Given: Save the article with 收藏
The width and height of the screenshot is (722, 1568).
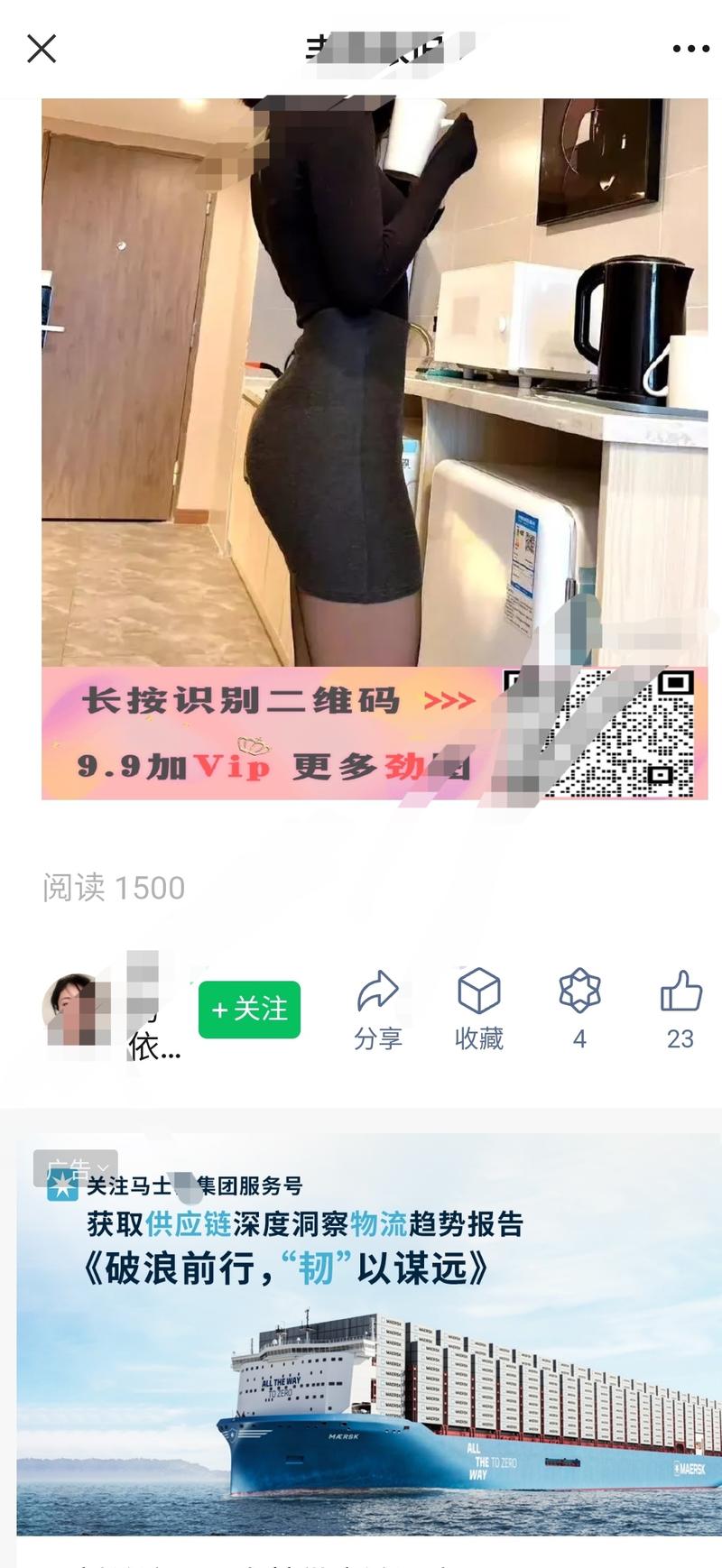Looking at the screenshot, I should 478,1009.
